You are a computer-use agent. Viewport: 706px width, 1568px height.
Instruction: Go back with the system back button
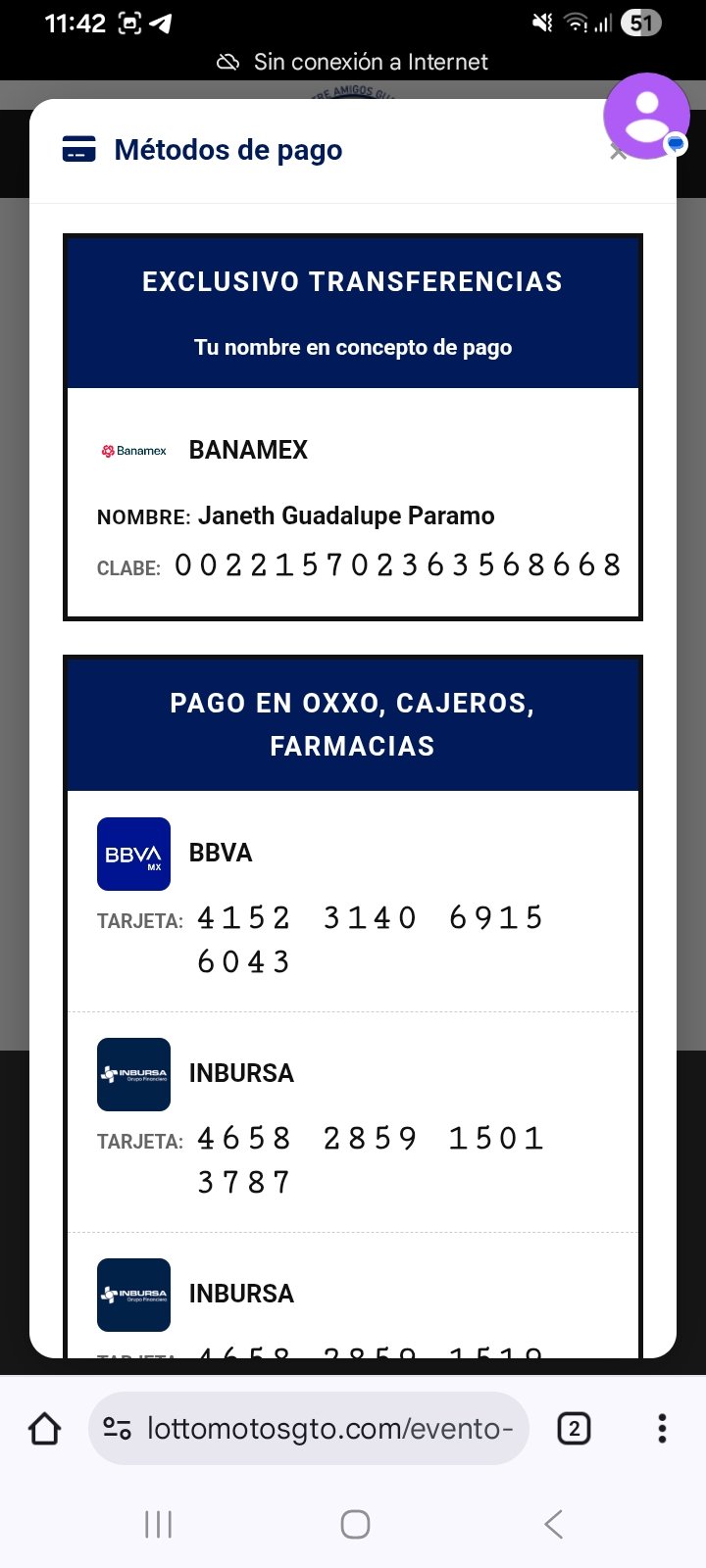pyautogui.click(x=554, y=1524)
